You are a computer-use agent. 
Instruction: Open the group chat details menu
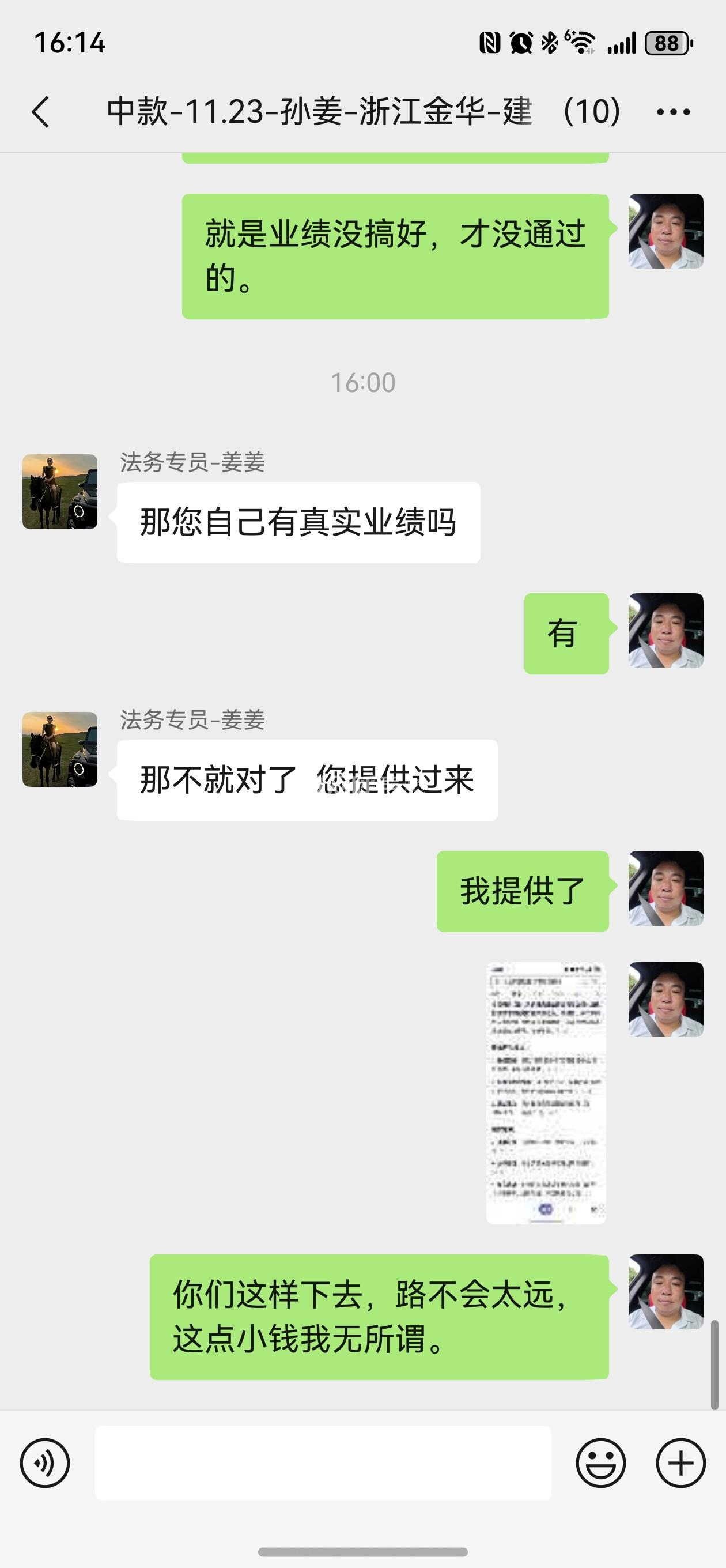[x=673, y=112]
